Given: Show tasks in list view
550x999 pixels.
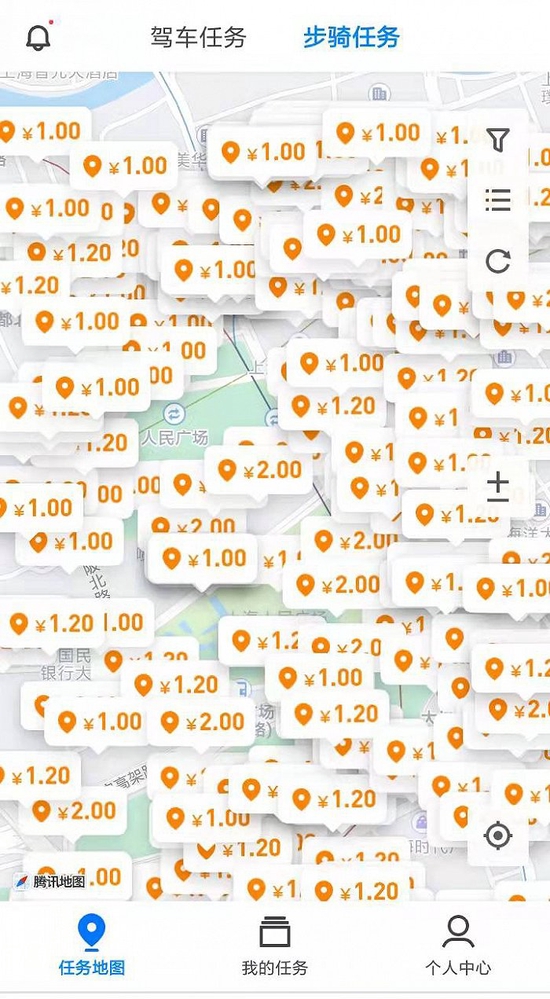Looking at the screenshot, I should coord(498,200).
